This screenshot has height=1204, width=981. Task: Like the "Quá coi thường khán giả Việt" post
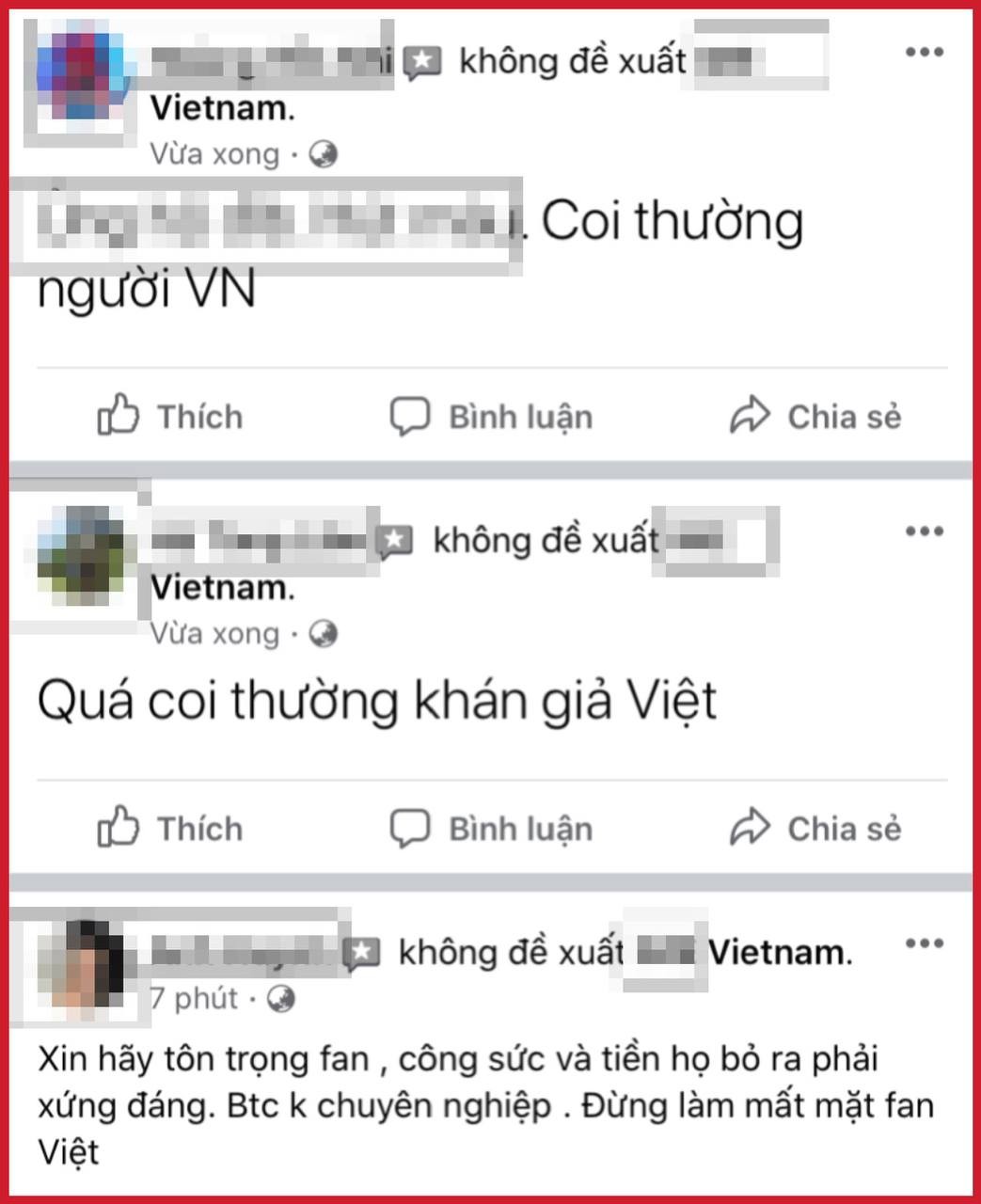click(x=170, y=828)
